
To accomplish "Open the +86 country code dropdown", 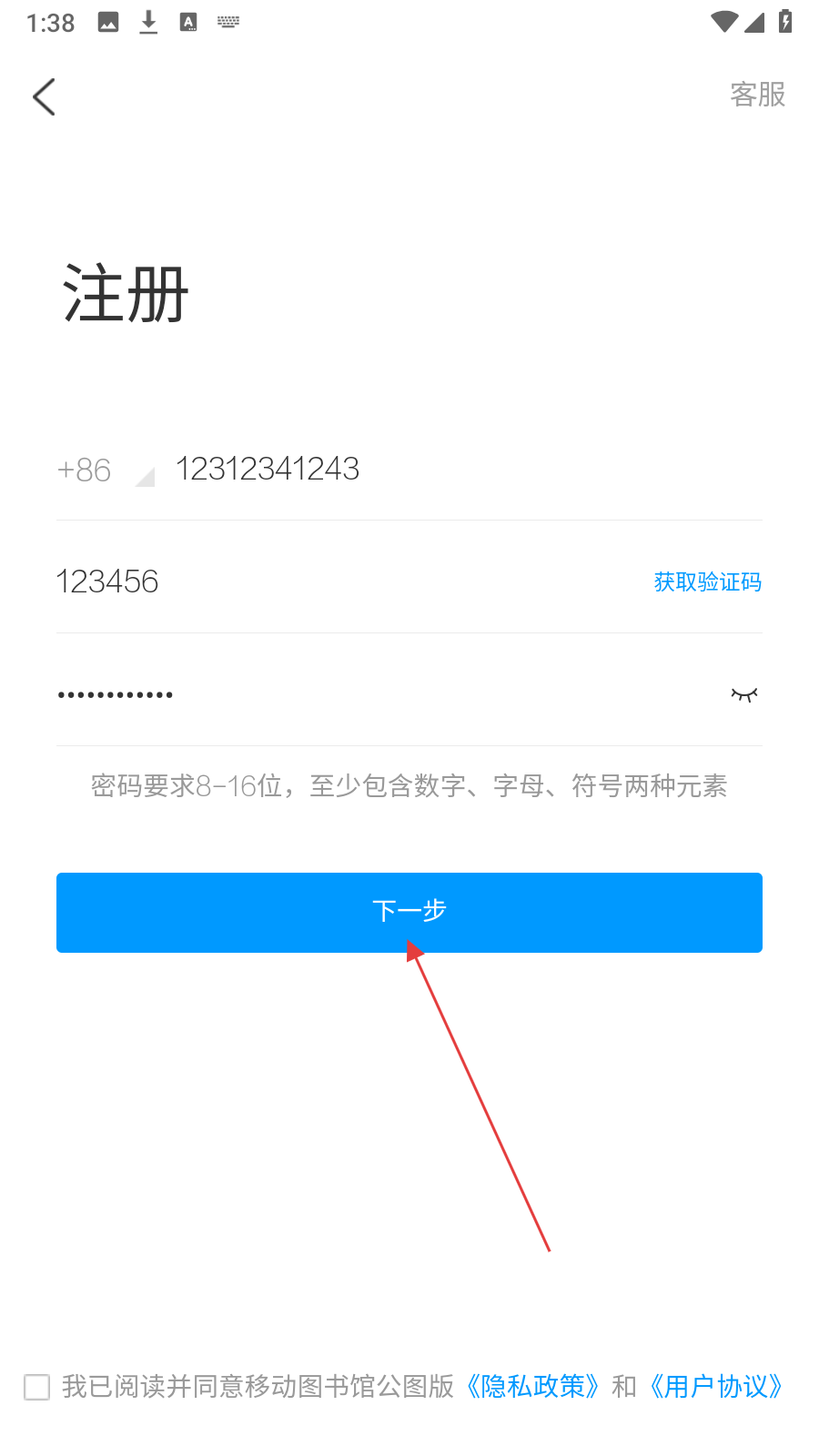I will 105,470.
